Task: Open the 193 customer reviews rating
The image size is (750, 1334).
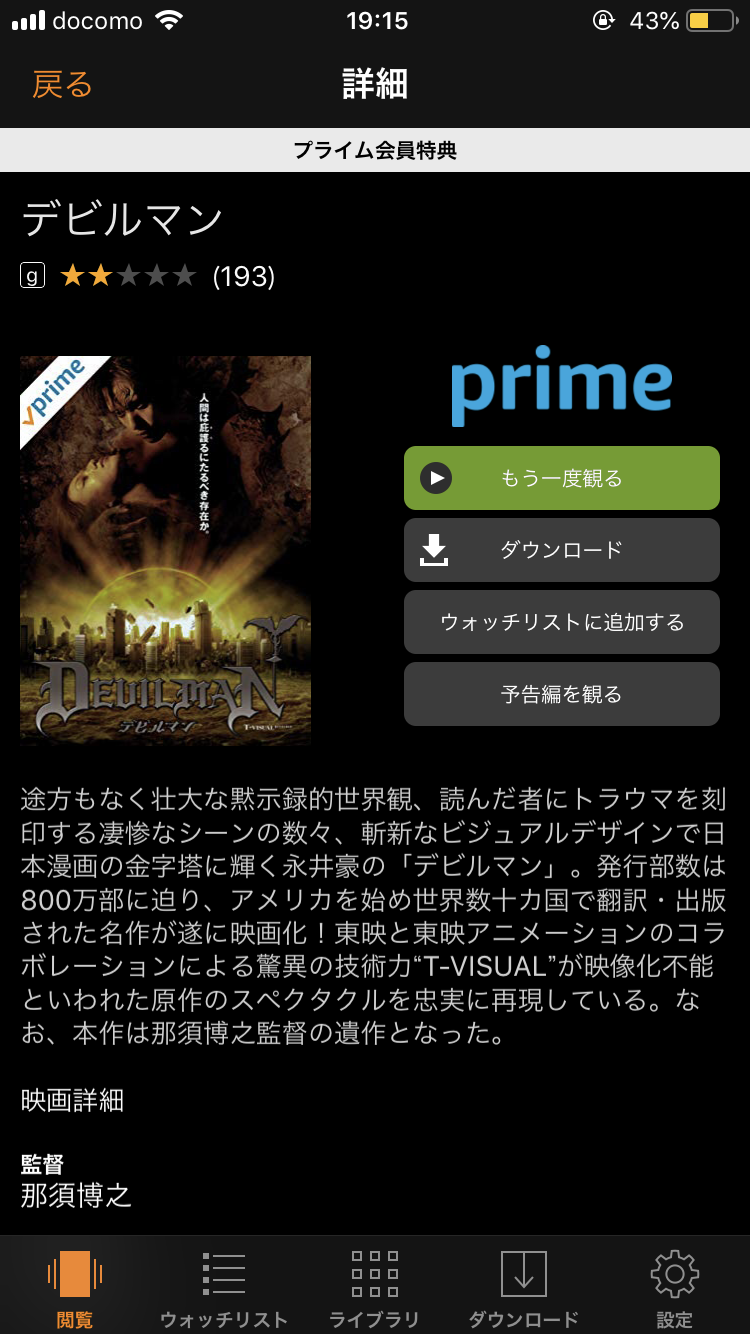Action: pos(167,276)
